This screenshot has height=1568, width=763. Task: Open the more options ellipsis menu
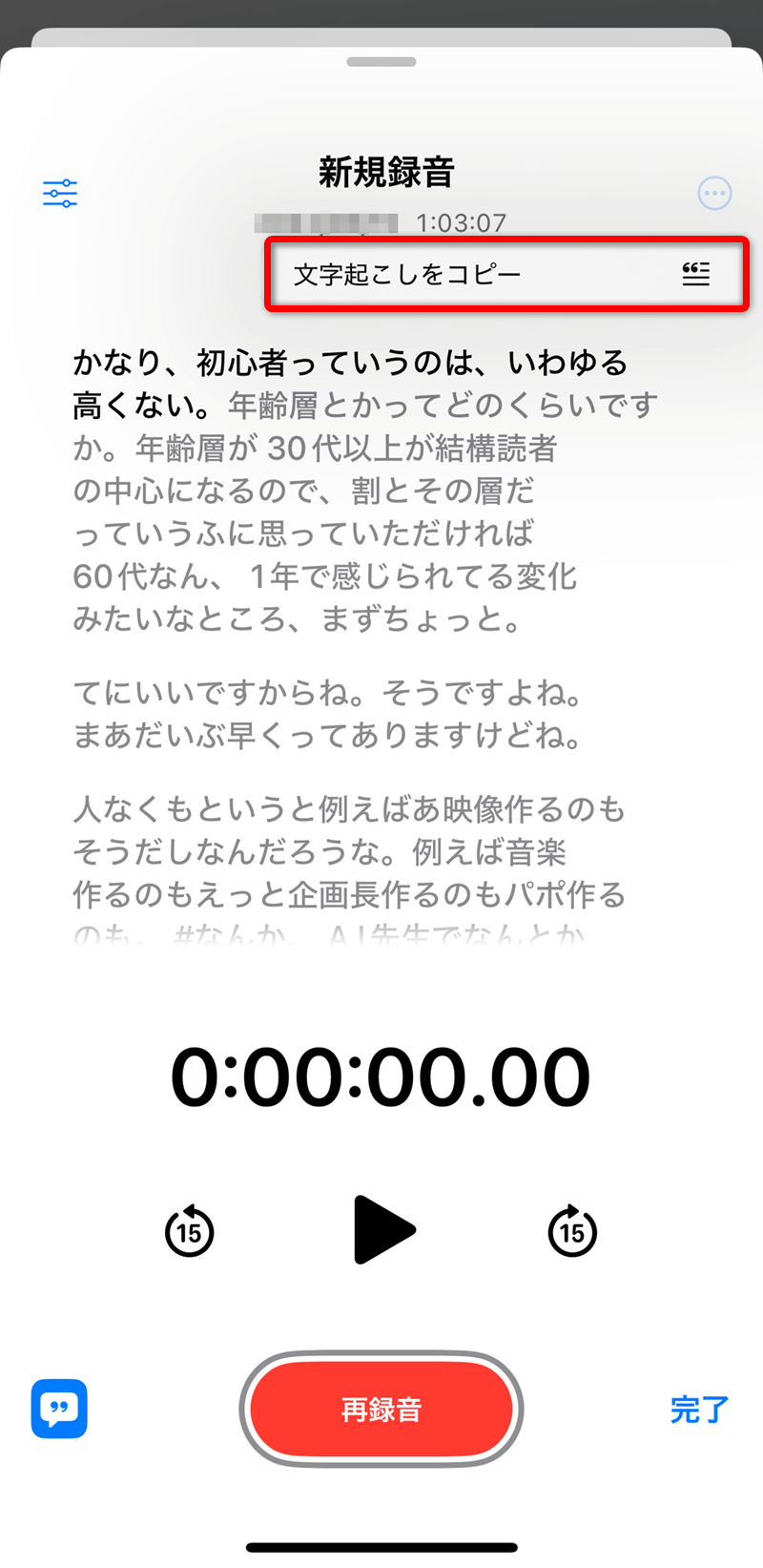pos(714,194)
